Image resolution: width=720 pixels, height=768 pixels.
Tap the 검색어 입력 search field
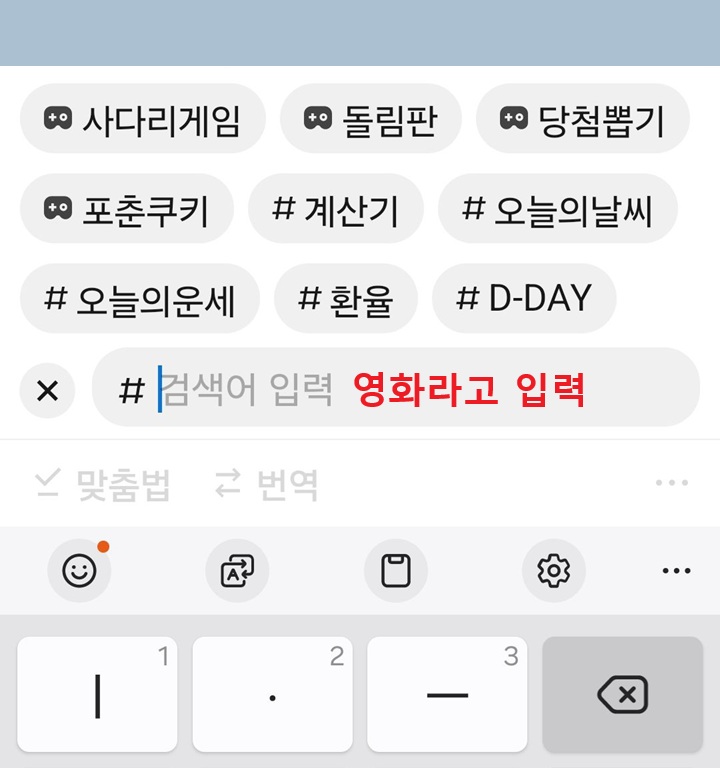(x=250, y=388)
